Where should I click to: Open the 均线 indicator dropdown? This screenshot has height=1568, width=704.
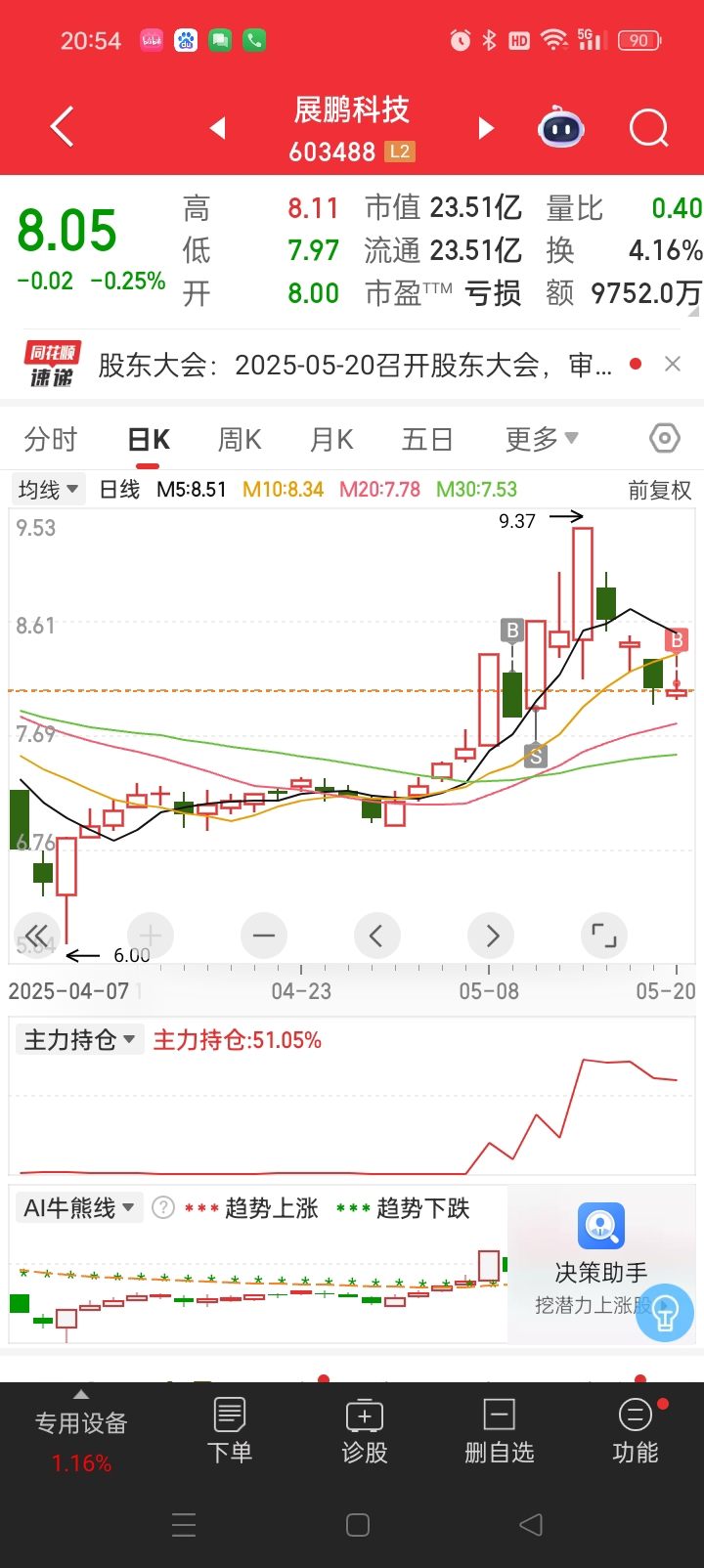(49, 489)
